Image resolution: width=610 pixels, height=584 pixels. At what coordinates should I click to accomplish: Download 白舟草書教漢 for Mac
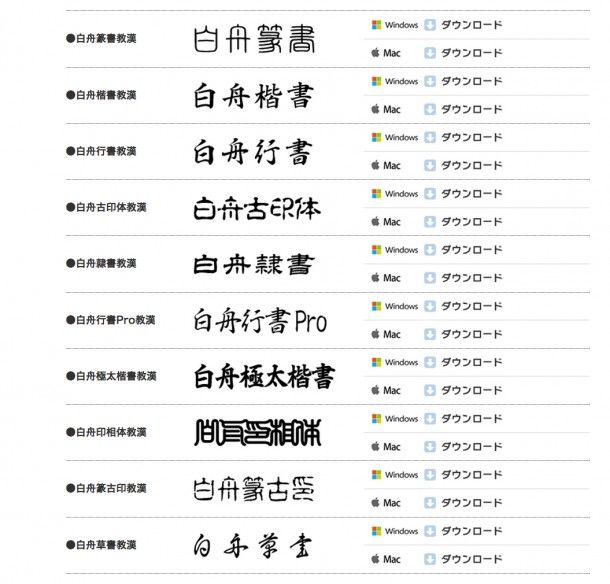(x=463, y=559)
